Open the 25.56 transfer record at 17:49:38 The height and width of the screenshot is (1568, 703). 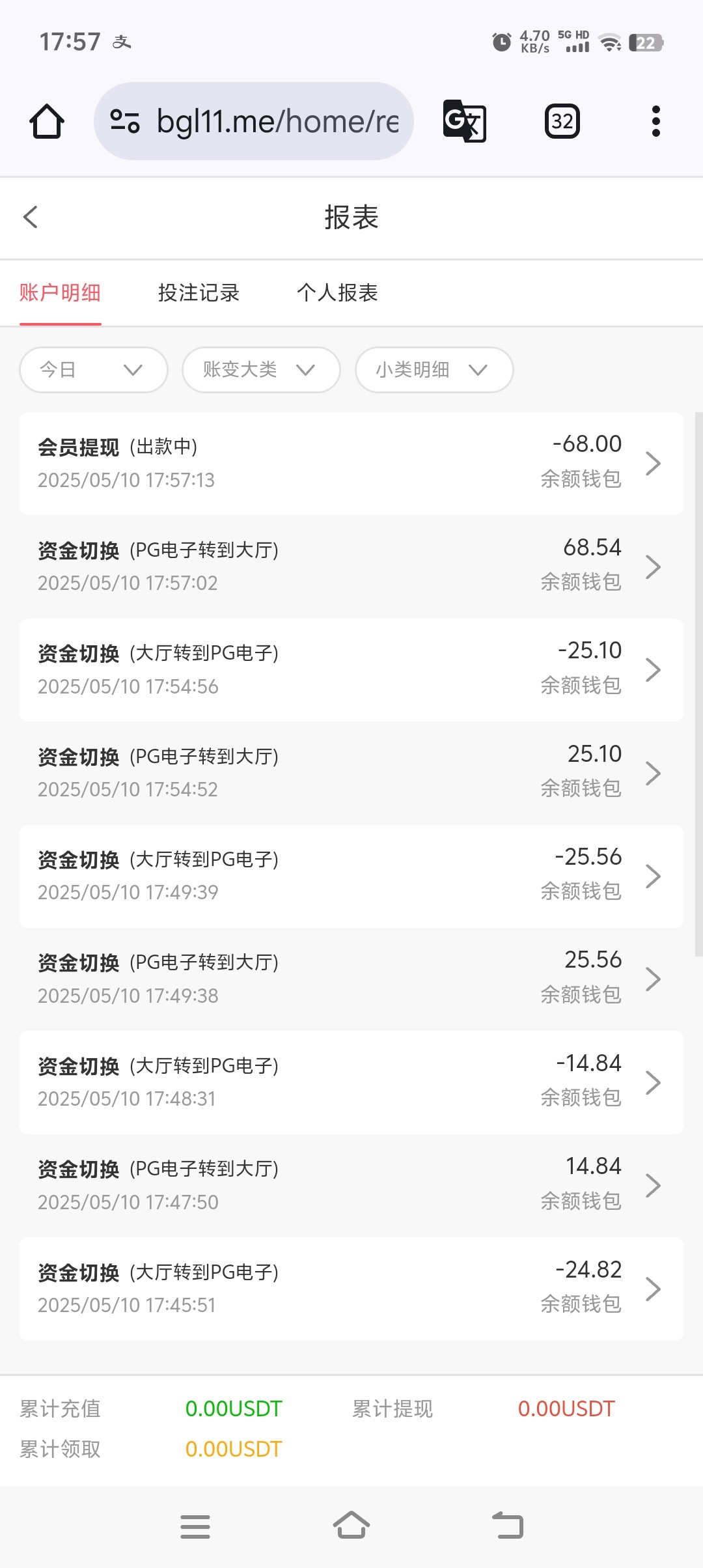pos(351,979)
